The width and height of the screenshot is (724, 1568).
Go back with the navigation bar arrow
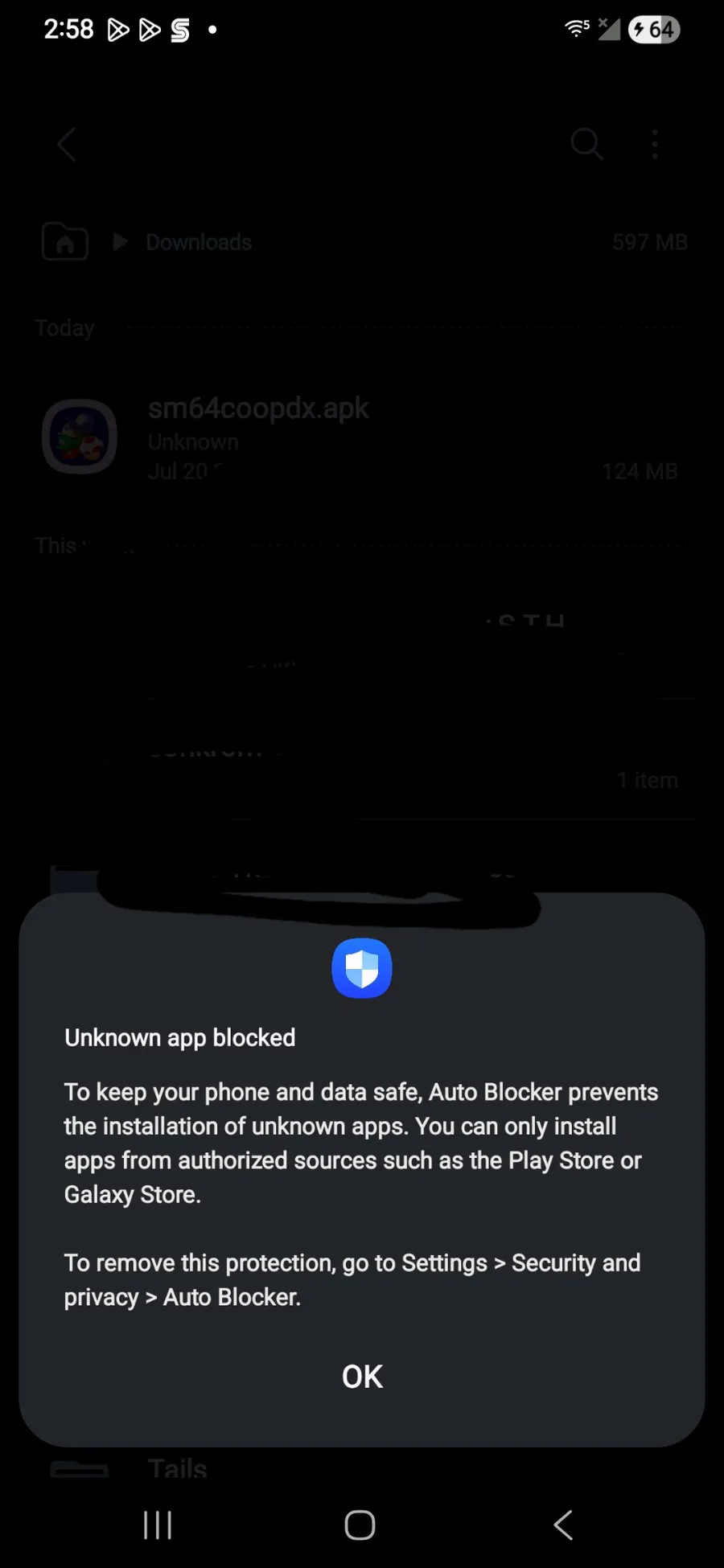point(563,1525)
